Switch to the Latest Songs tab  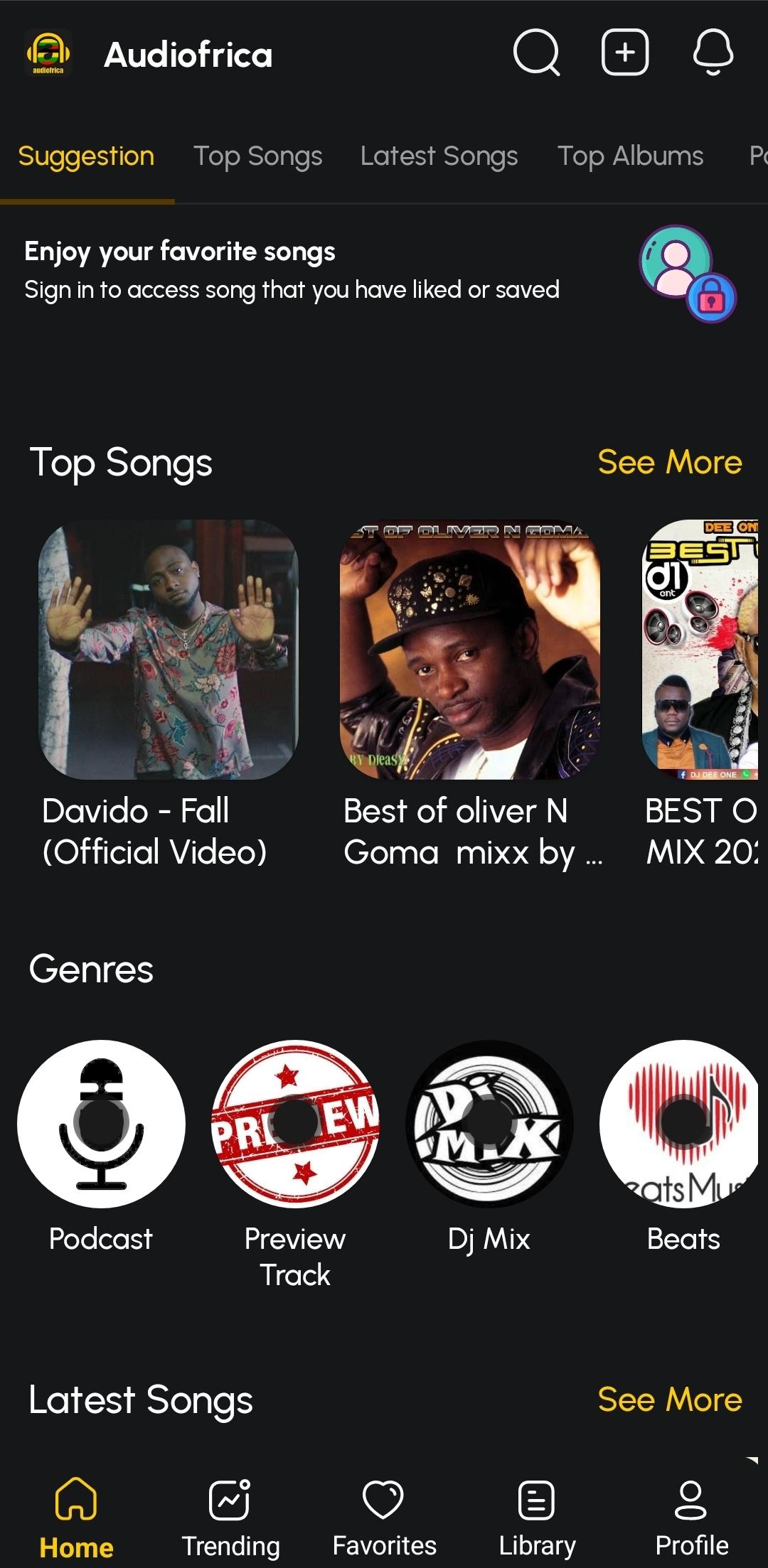point(439,156)
